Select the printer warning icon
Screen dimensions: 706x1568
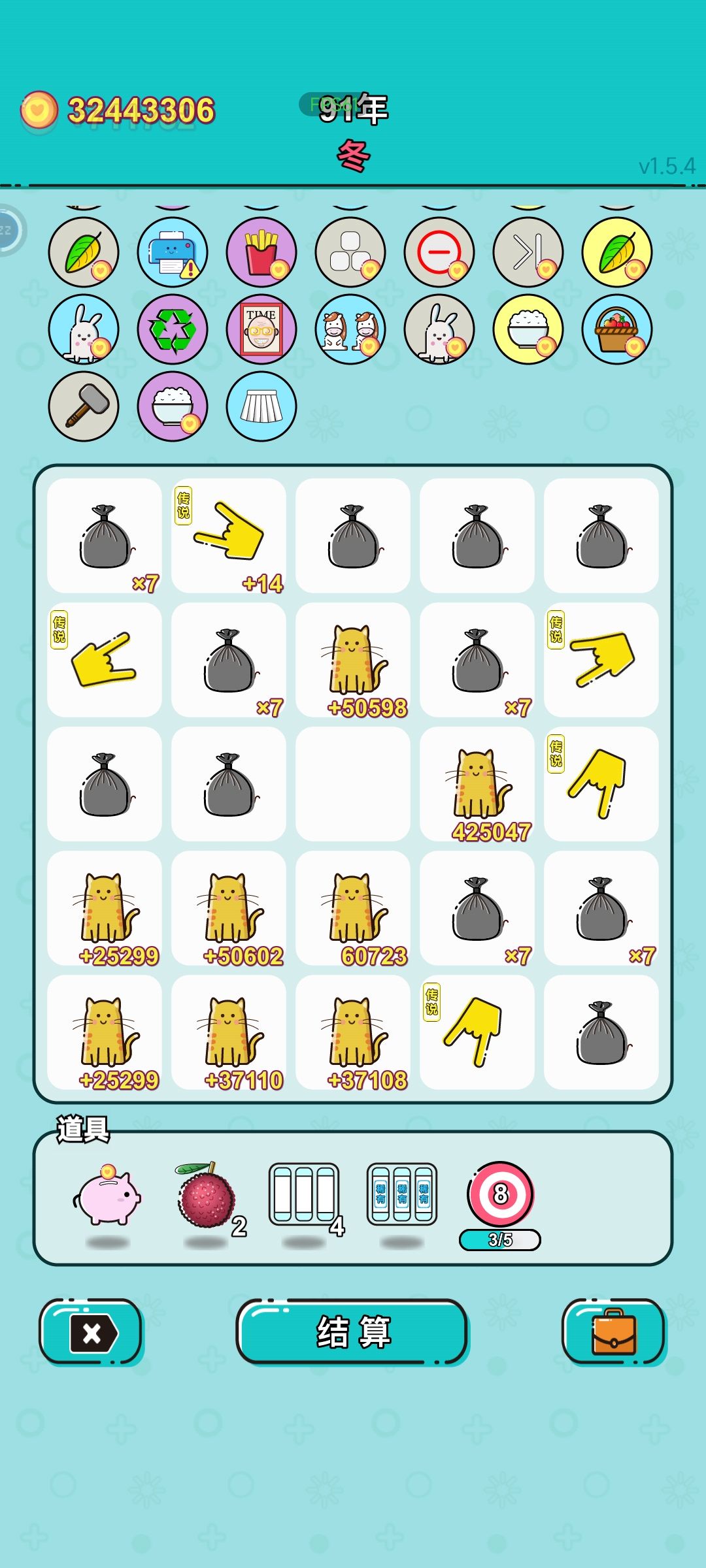[173, 252]
